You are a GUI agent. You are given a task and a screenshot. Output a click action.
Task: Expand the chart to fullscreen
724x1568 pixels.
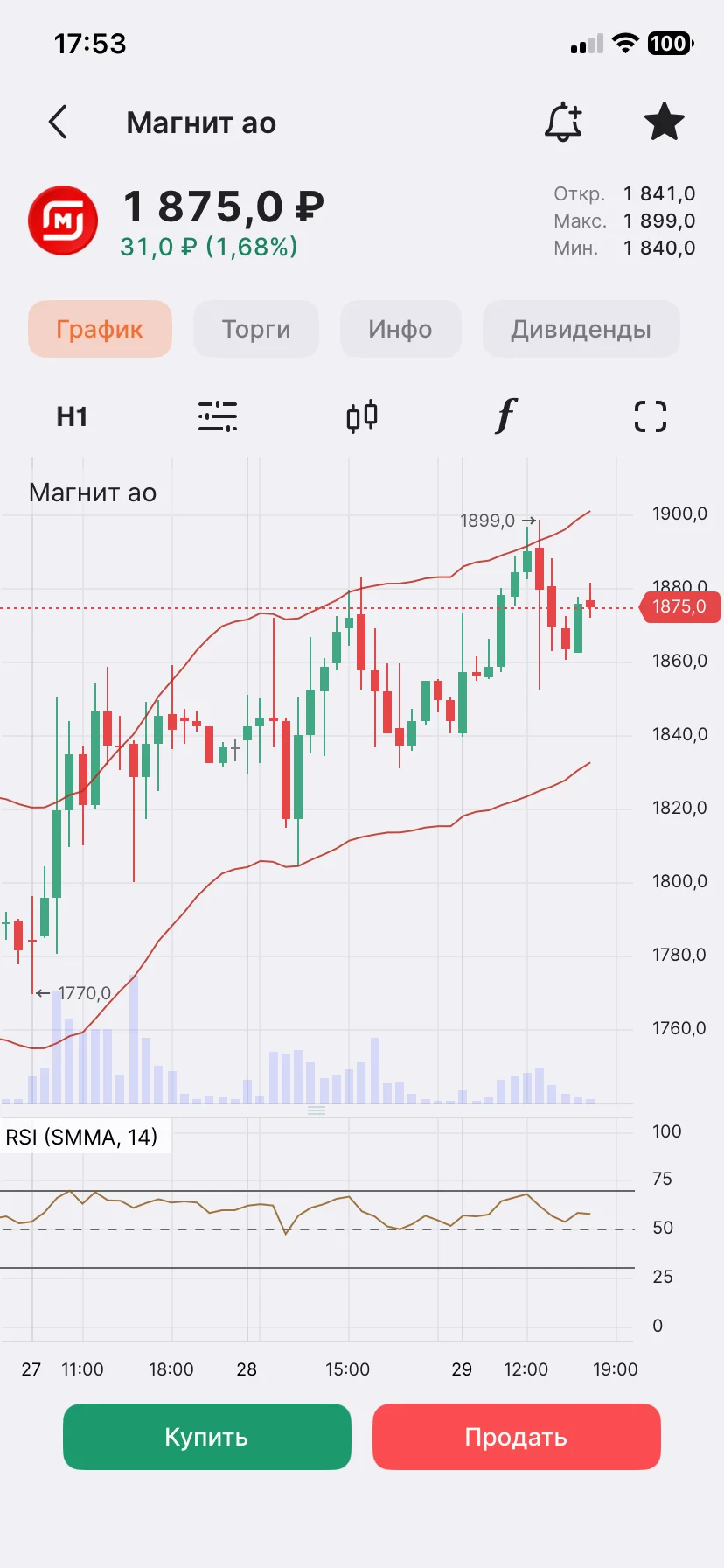[x=651, y=416]
